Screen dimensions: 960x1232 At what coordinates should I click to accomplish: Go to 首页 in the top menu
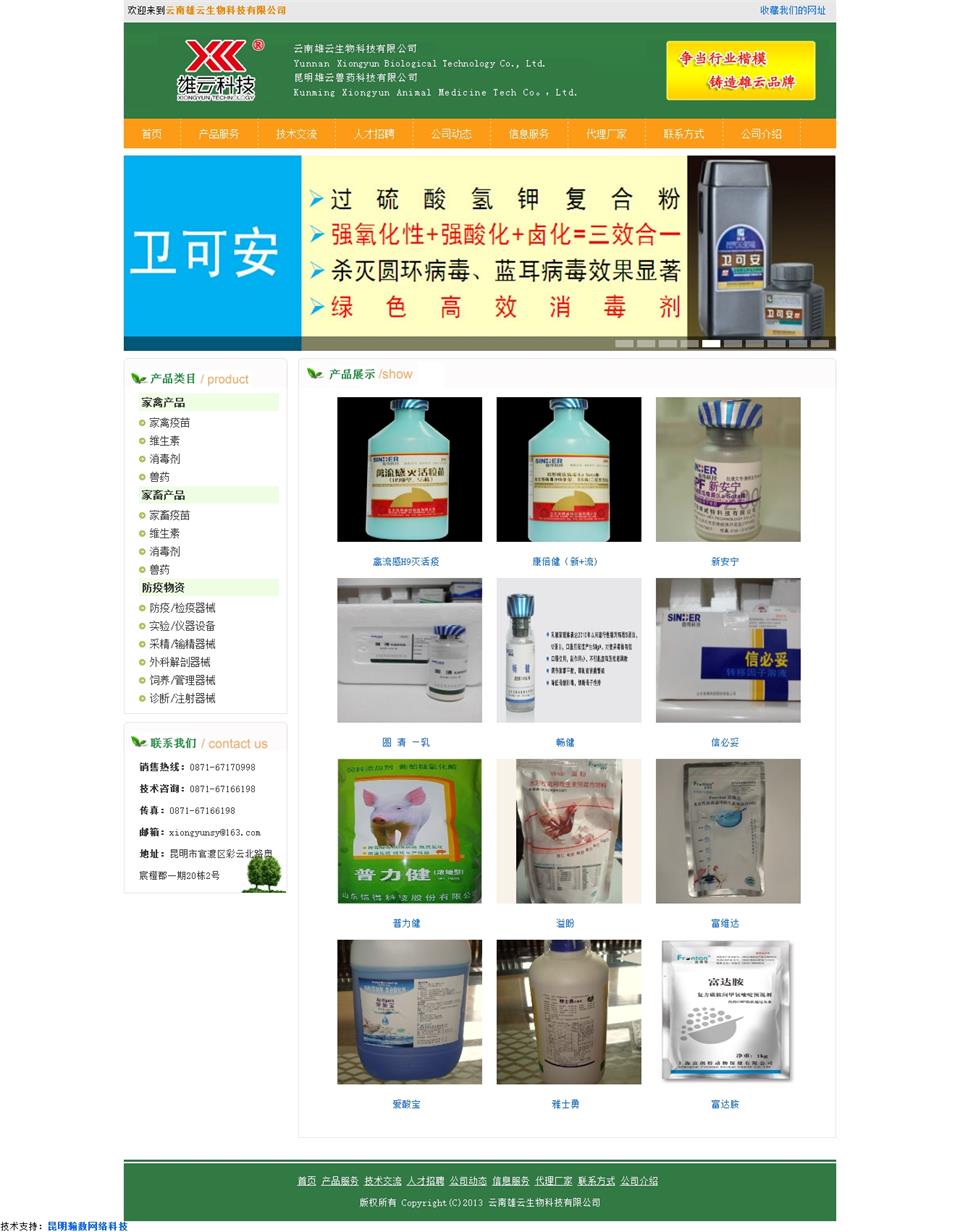point(151,134)
